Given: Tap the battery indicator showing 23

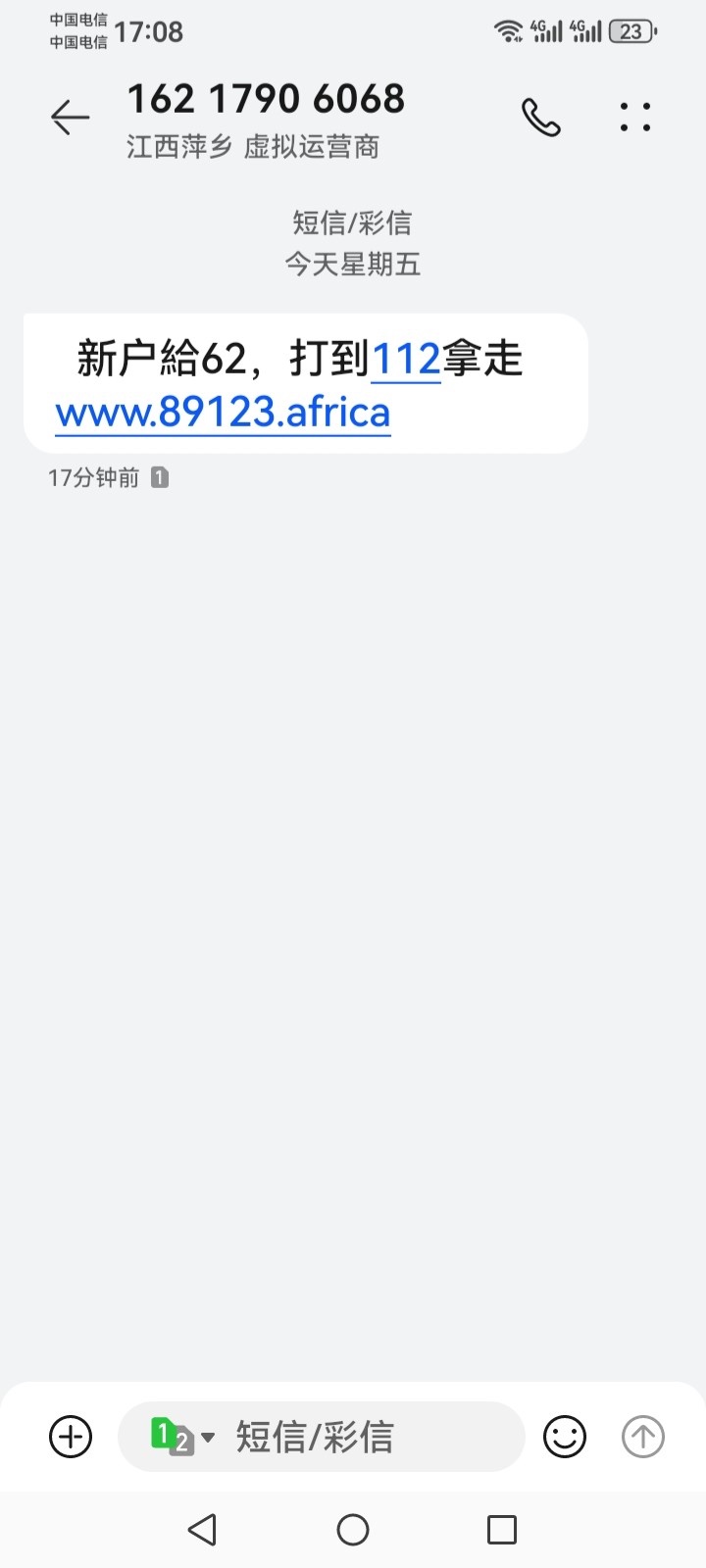Looking at the screenshot, I should (632, 30).
